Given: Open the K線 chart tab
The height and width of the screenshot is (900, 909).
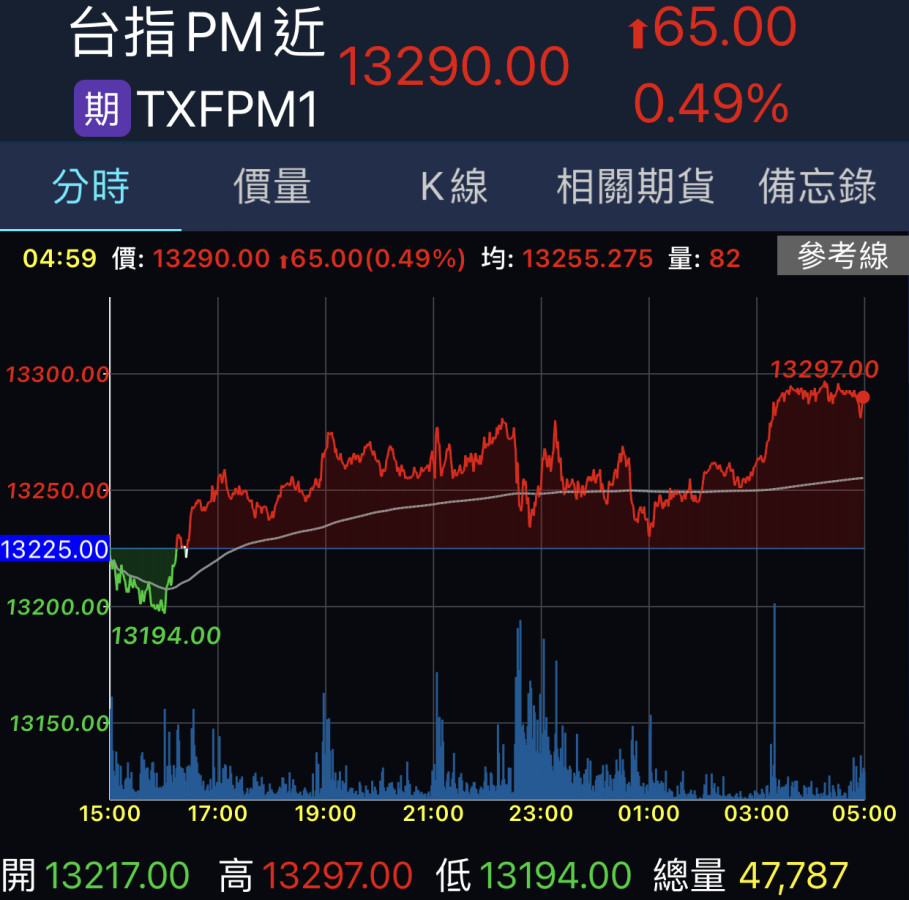Looking at the screenshot, I should 453,187.
